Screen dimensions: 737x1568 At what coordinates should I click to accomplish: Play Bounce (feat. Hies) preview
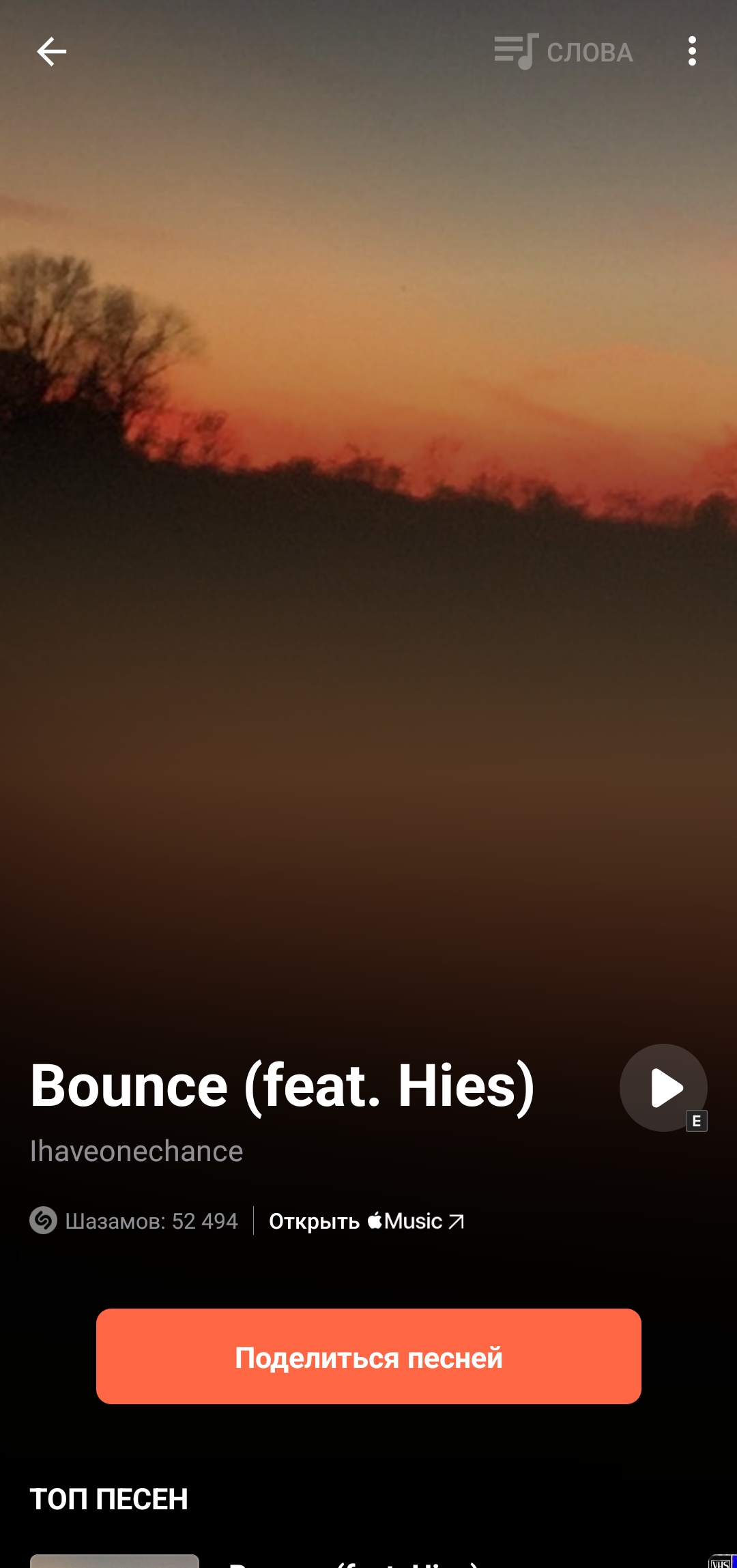pyautogui.click(x=663, y=1087)
